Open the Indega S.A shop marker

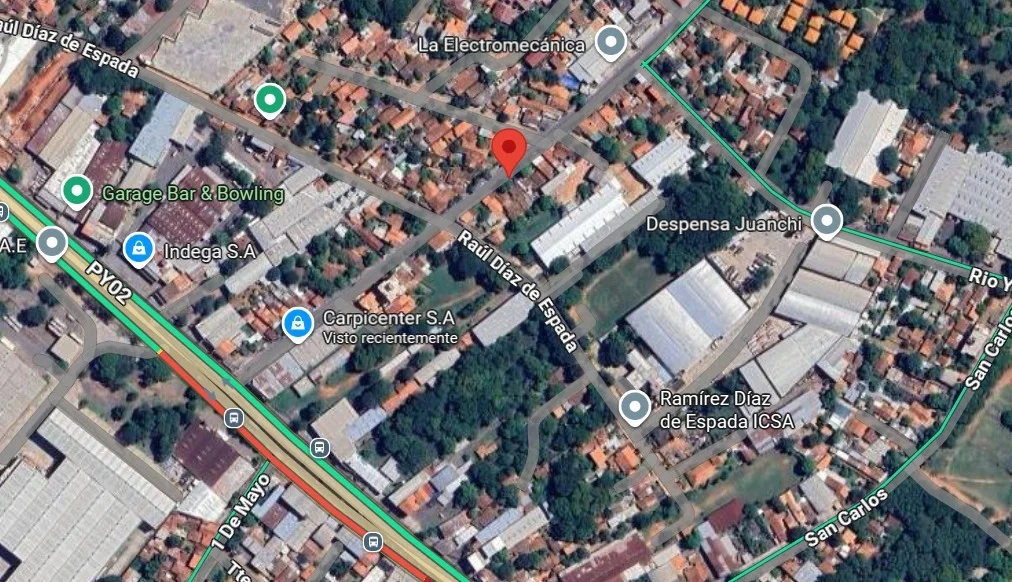tap(138, 248)
